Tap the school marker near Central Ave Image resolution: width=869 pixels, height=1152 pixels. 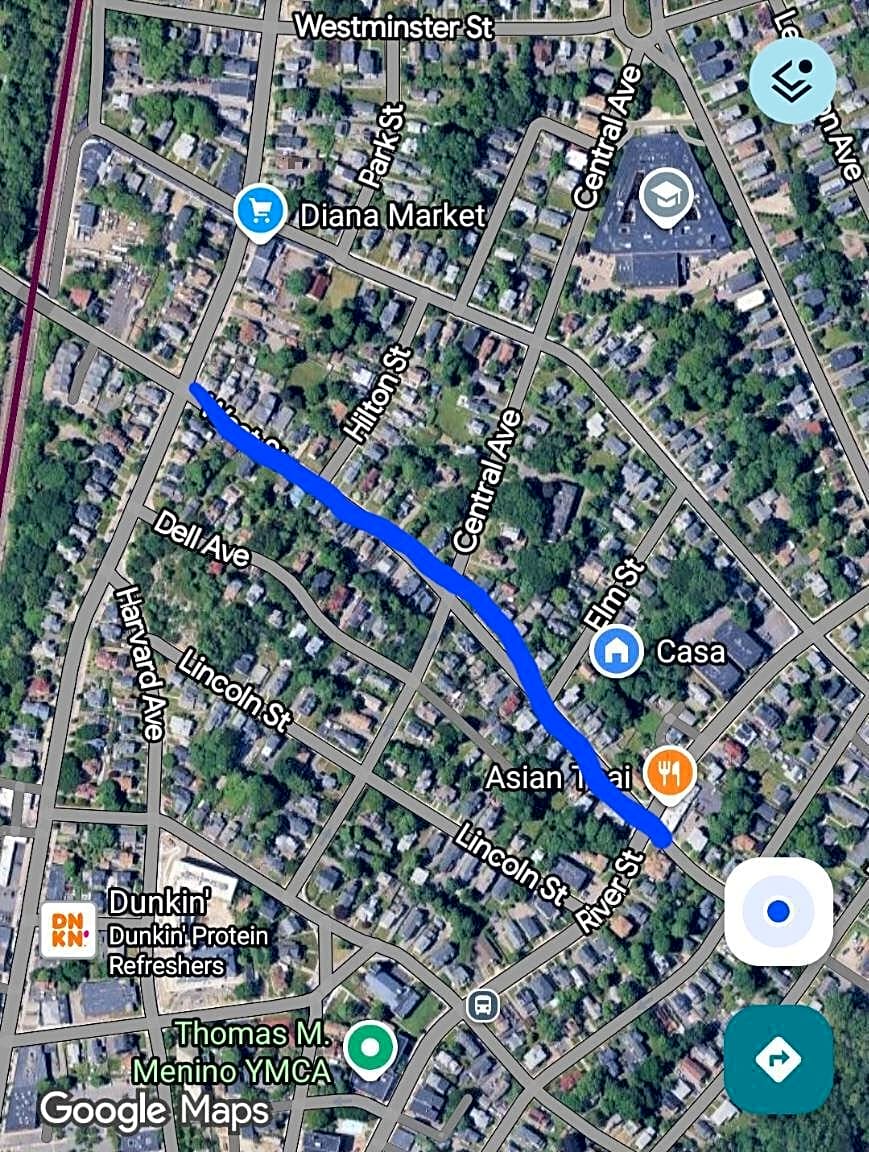(x=666, y=196)
